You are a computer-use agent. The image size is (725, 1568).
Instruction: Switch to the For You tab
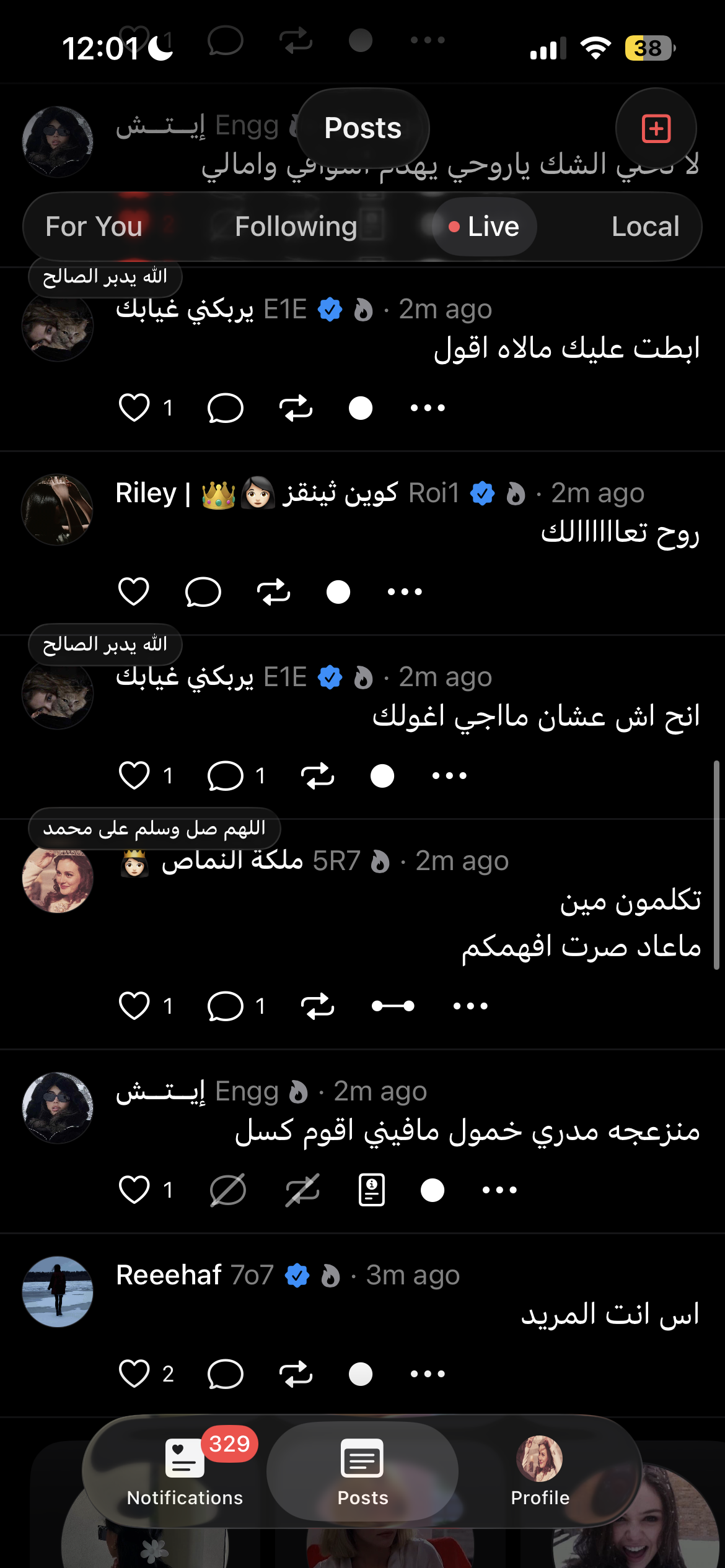click(94, 227)
